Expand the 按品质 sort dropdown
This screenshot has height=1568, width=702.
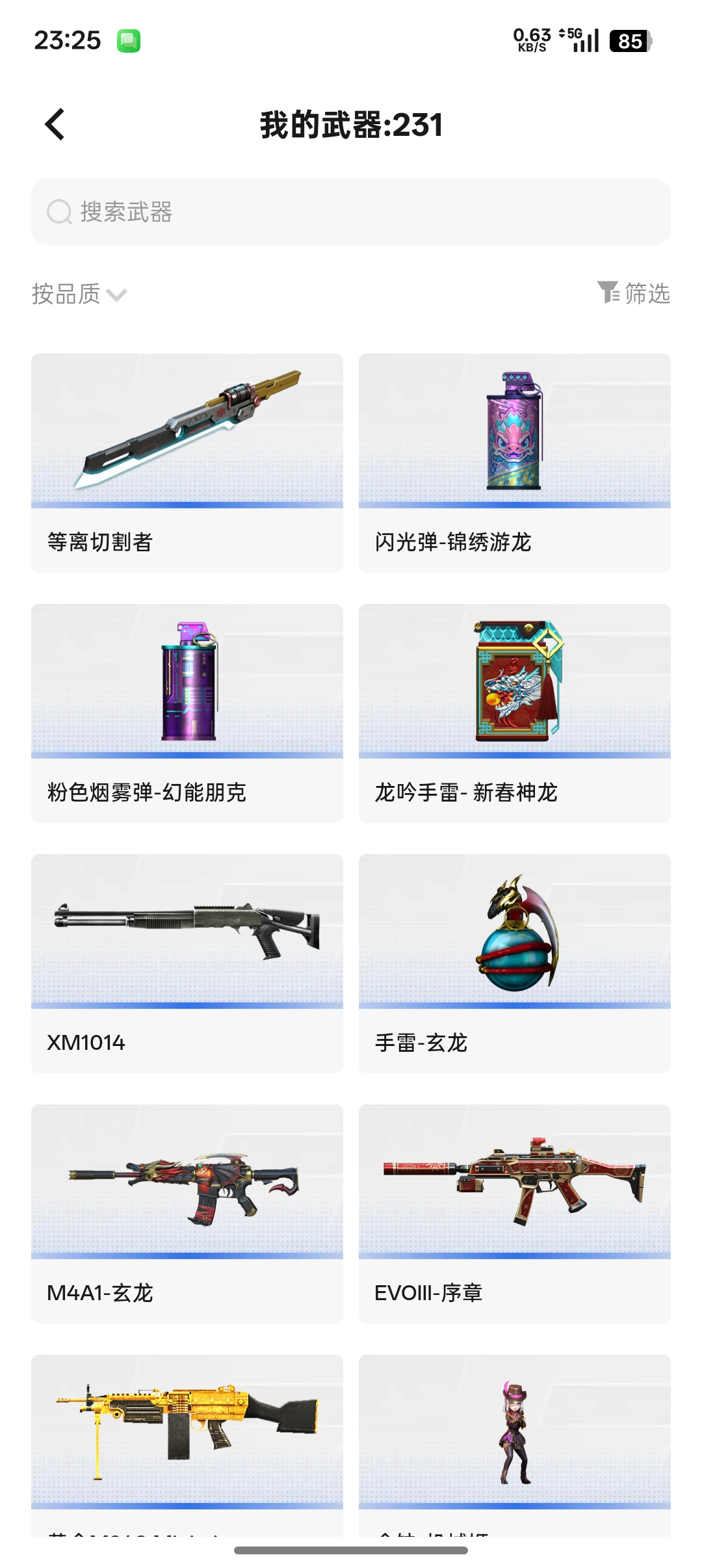click(79, 294)
